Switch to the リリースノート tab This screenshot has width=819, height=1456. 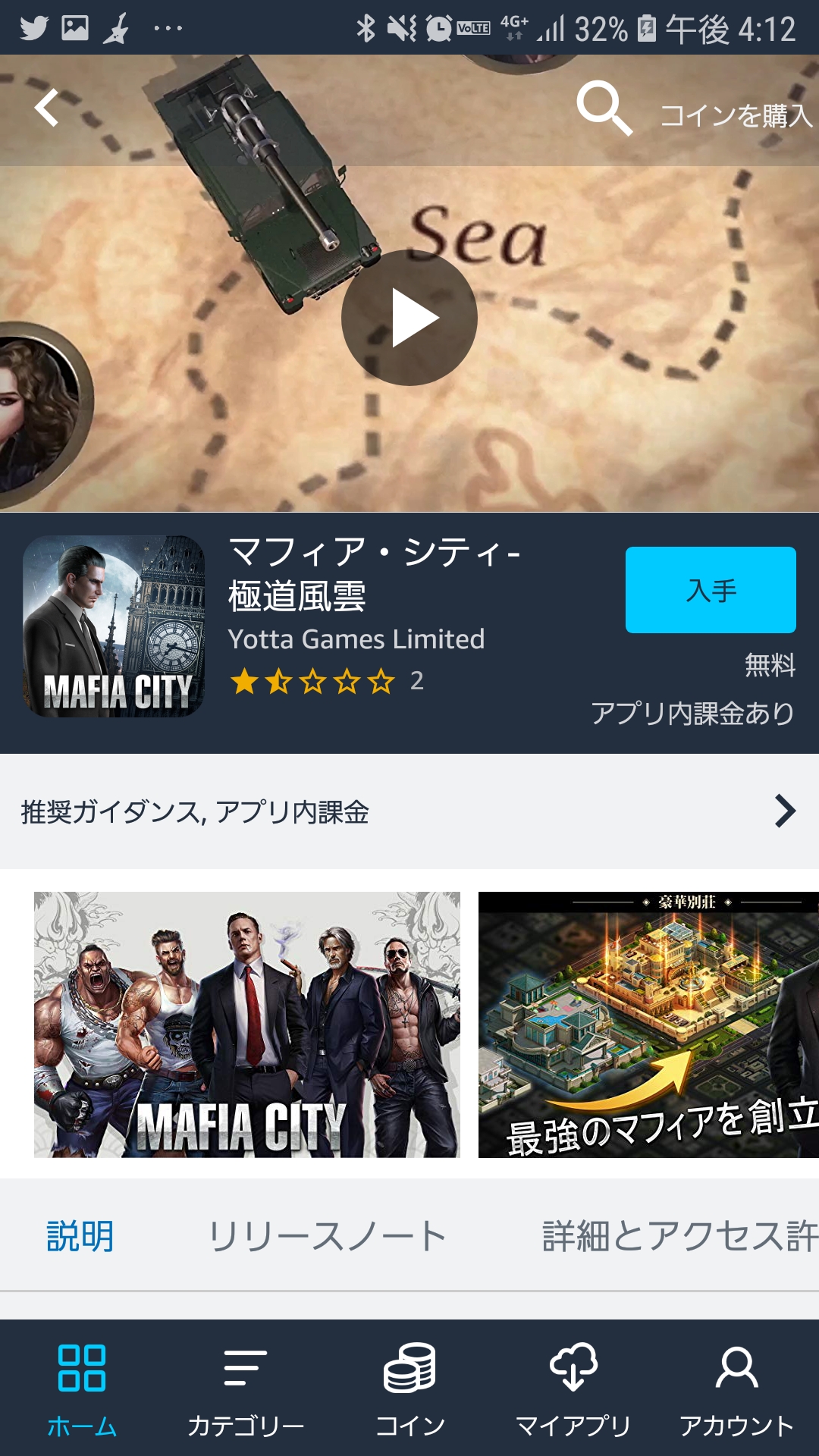tap(328, 1236)
